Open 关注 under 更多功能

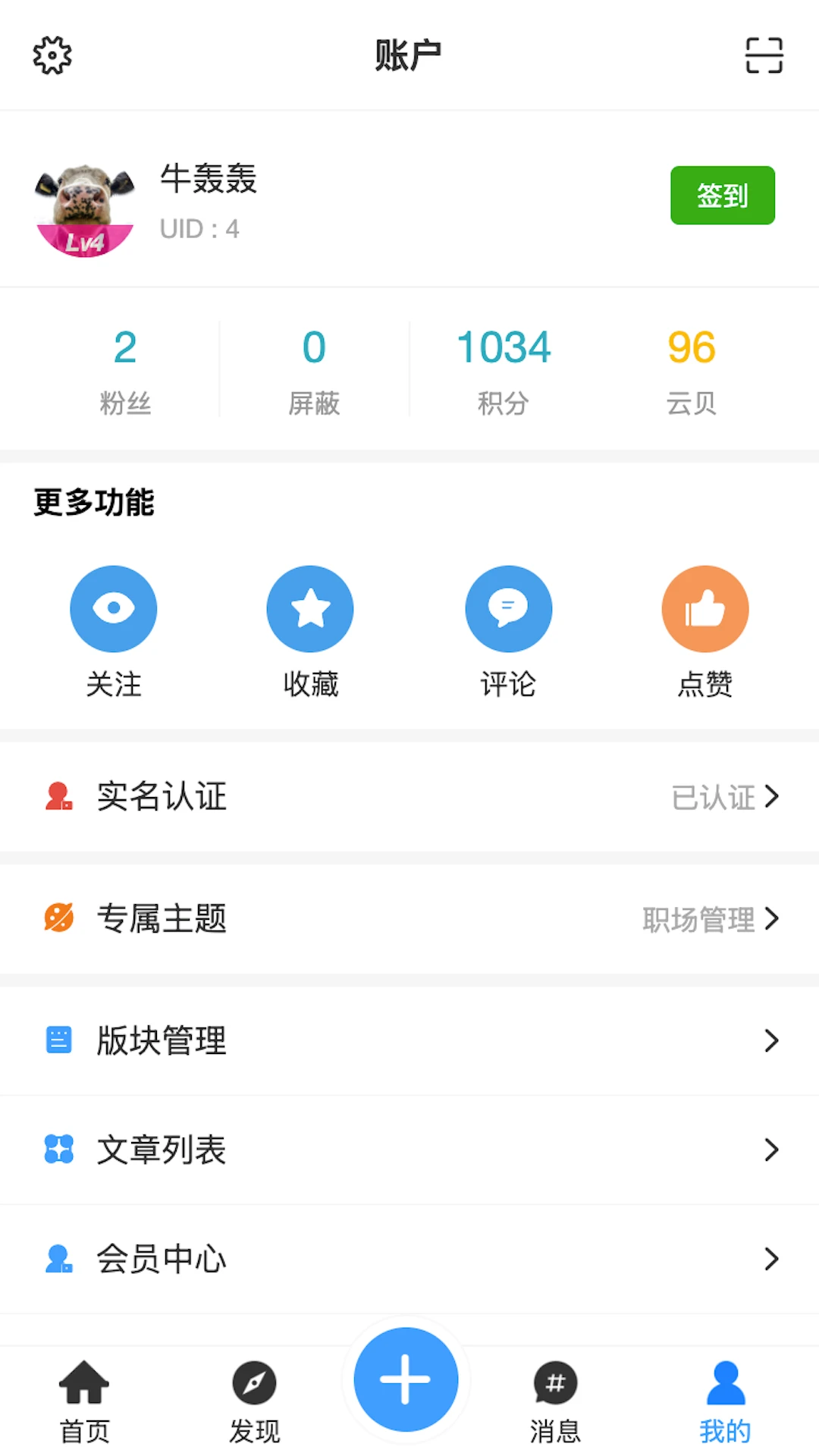coord(114,630)
